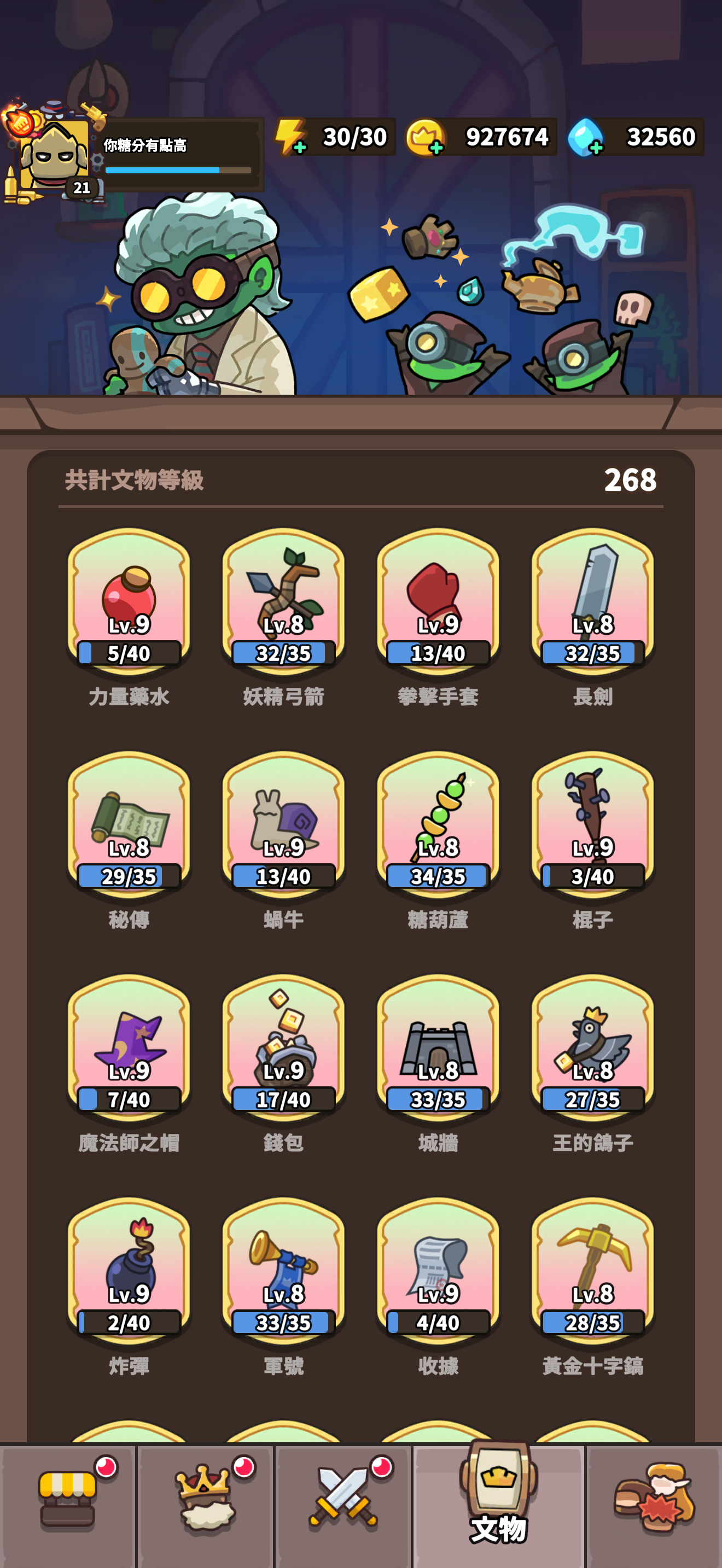The height and width of the screenshot is (1568, 722).
Task: Select the 錢包 relic card
Action: pyautogui.click(x=283, y=1049)
